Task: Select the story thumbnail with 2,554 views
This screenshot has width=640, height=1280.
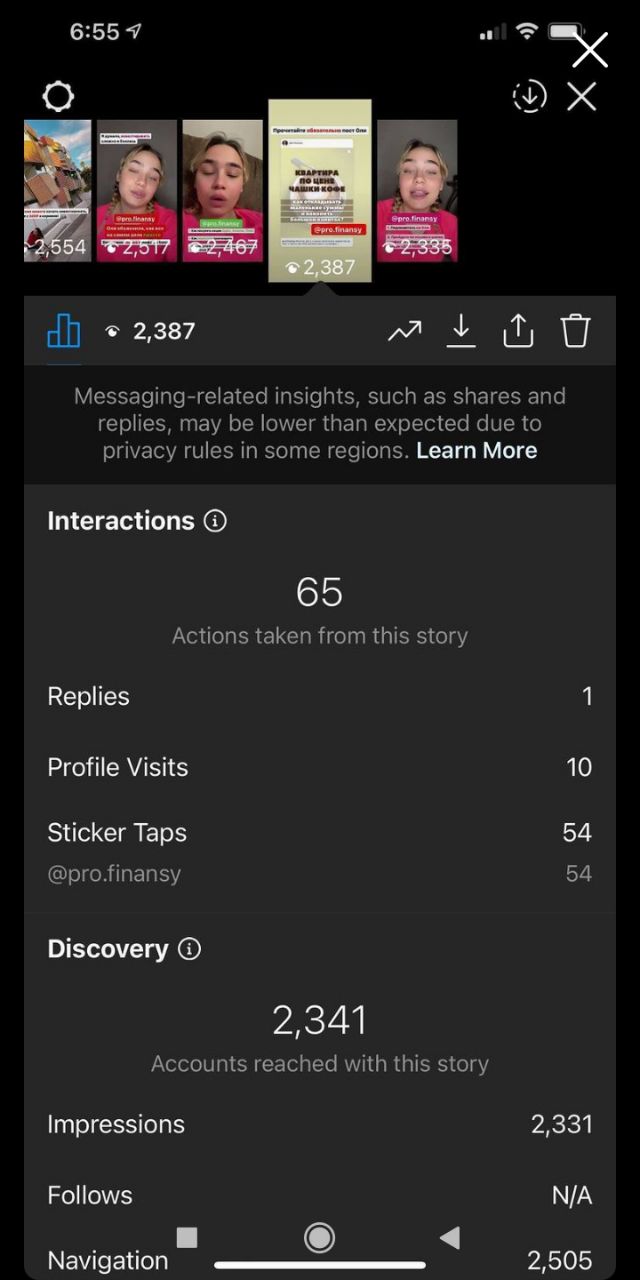Action: (57, 191)
